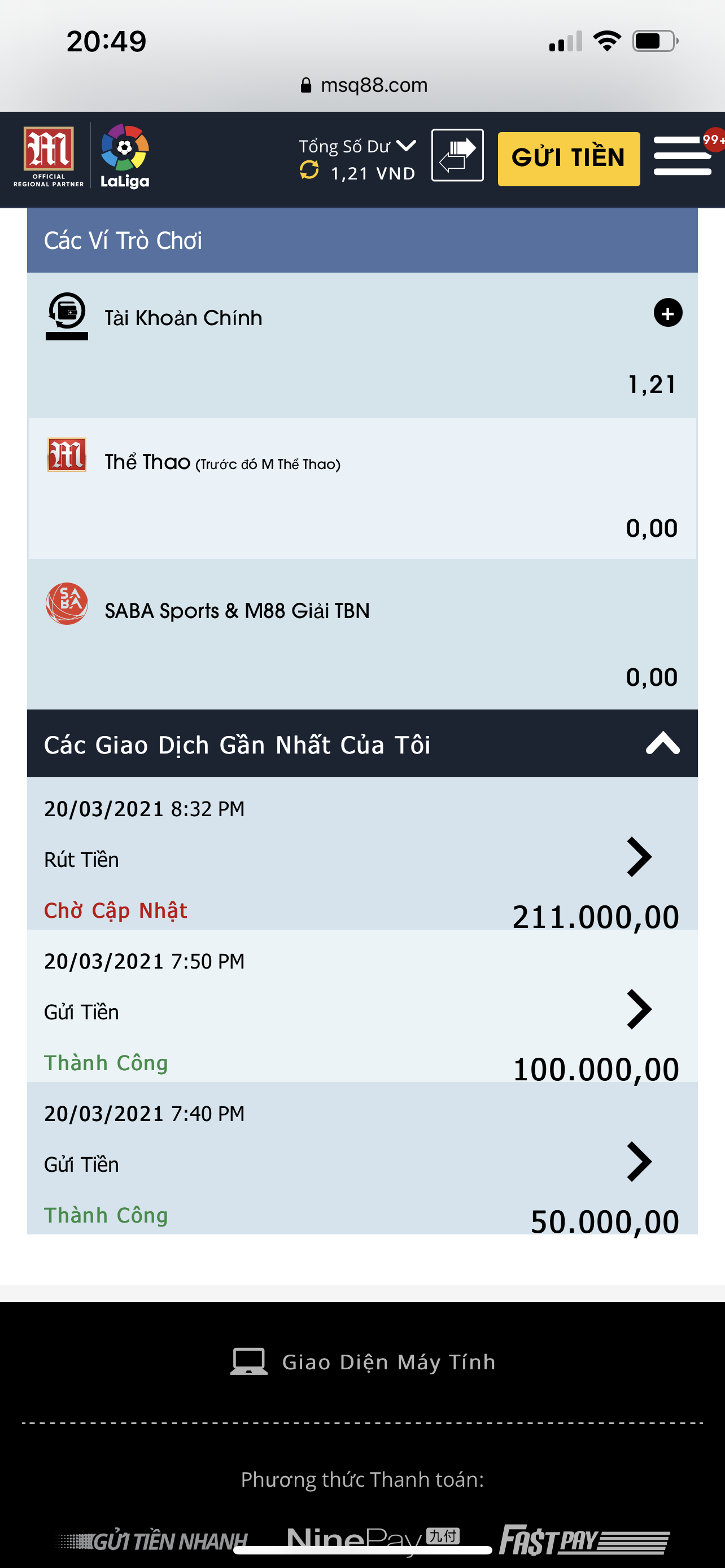The width and height of the screenshot is (725, 1568).
Task: Collapse Các Giao Dịch Gần Nhất section
Action: 662,744
